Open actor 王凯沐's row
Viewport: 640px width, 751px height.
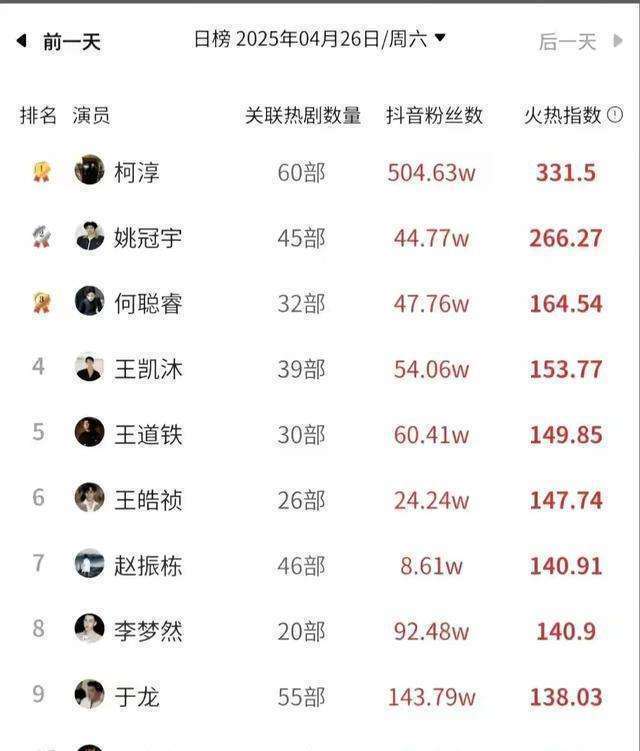click(320, 369)
